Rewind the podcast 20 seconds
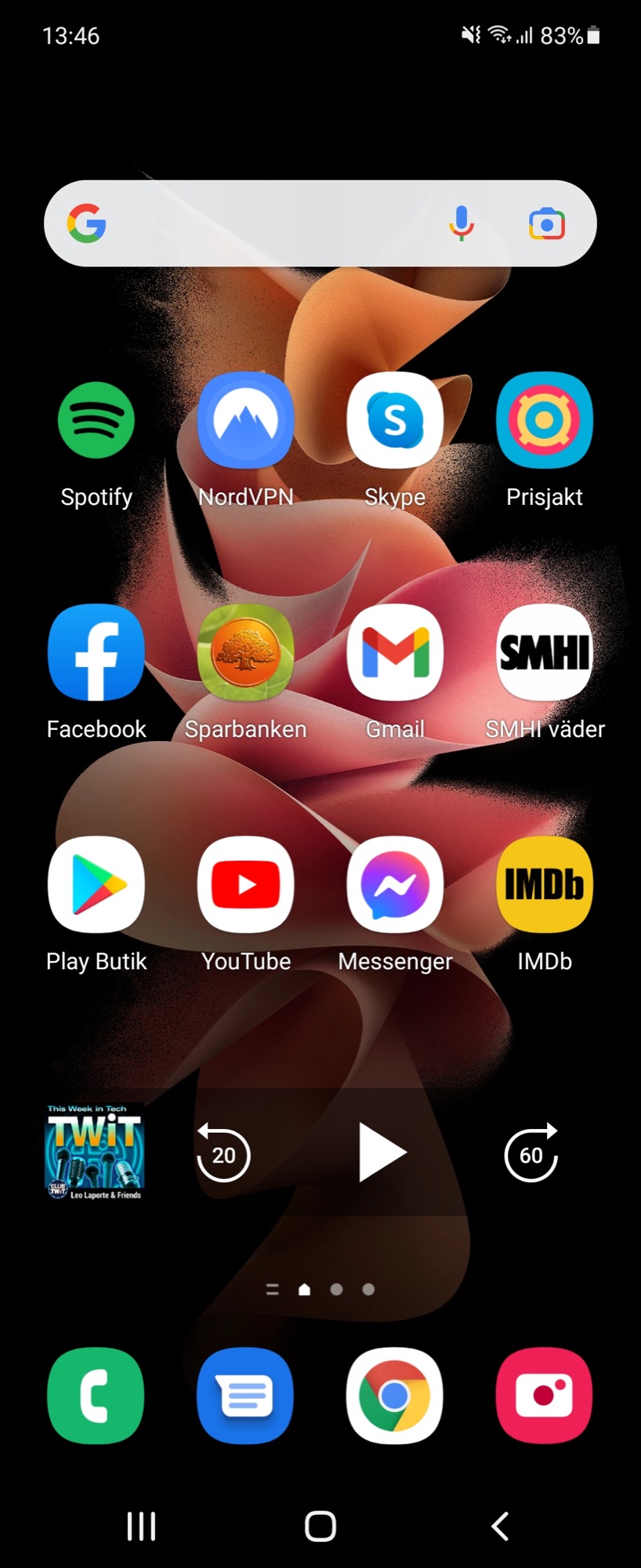 223,1153
